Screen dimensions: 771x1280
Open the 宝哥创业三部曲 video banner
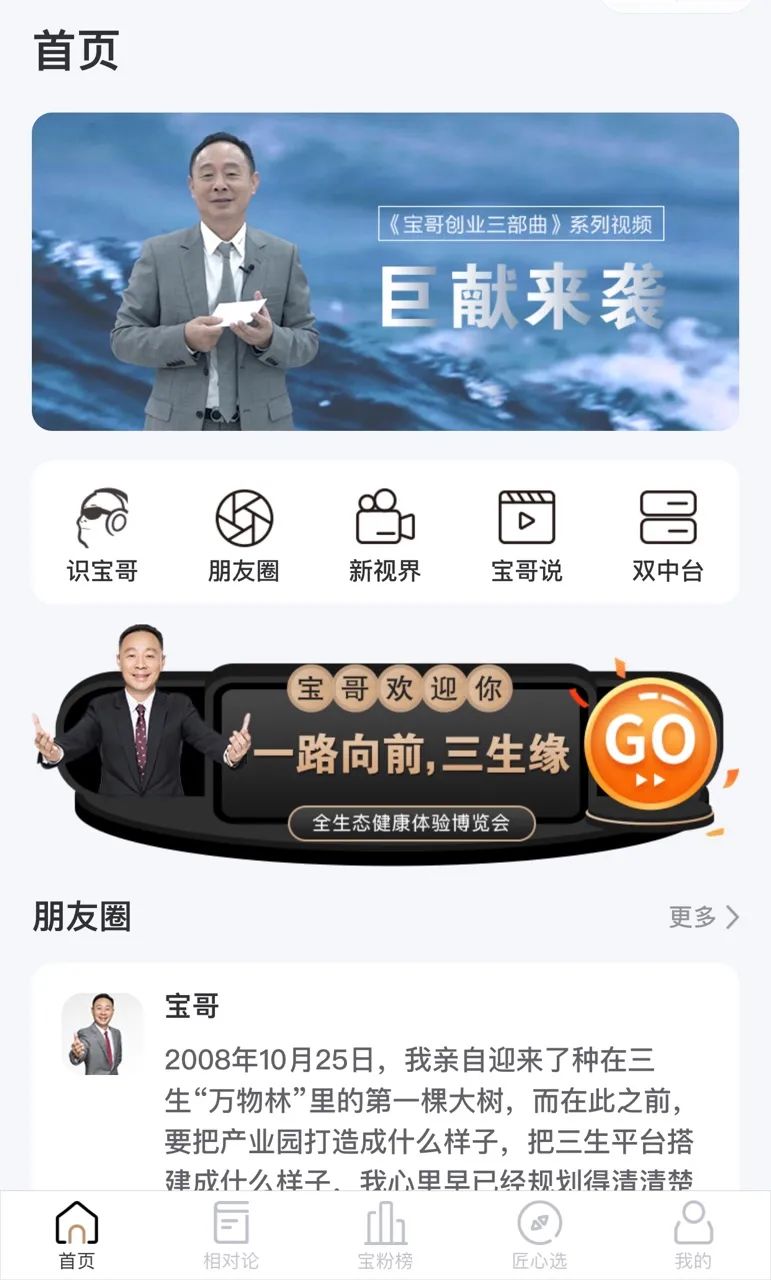point(385,271)
